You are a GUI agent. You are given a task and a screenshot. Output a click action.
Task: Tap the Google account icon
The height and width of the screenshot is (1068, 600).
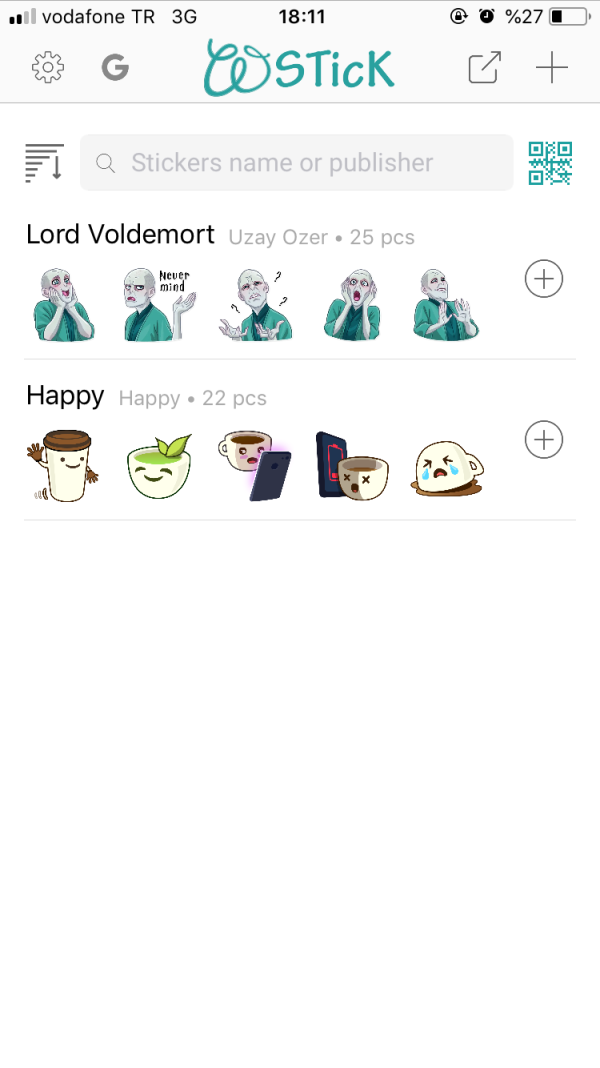tap(115, 68)
